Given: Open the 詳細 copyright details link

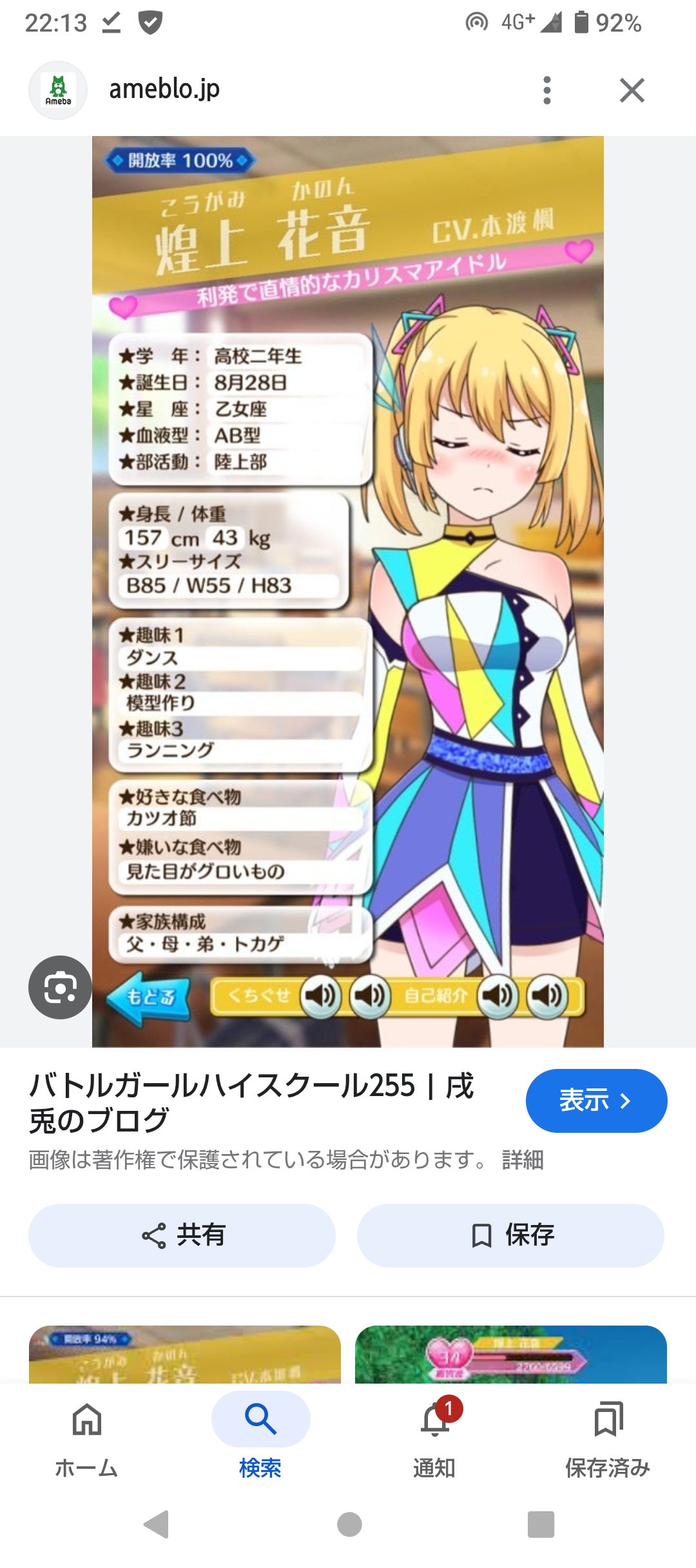Looking at the screenshot, I should pos(523,1160).
